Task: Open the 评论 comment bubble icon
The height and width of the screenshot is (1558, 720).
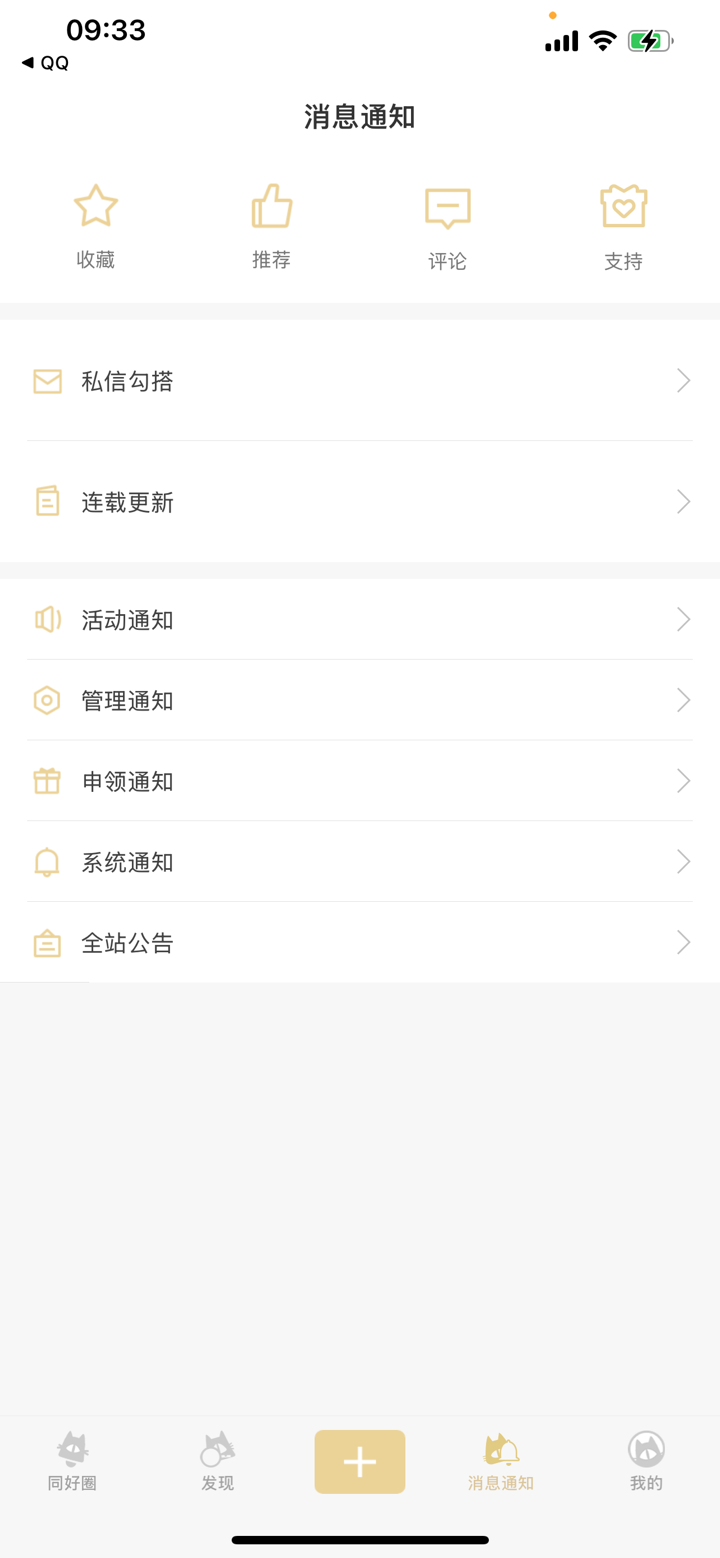Action: 446,205
